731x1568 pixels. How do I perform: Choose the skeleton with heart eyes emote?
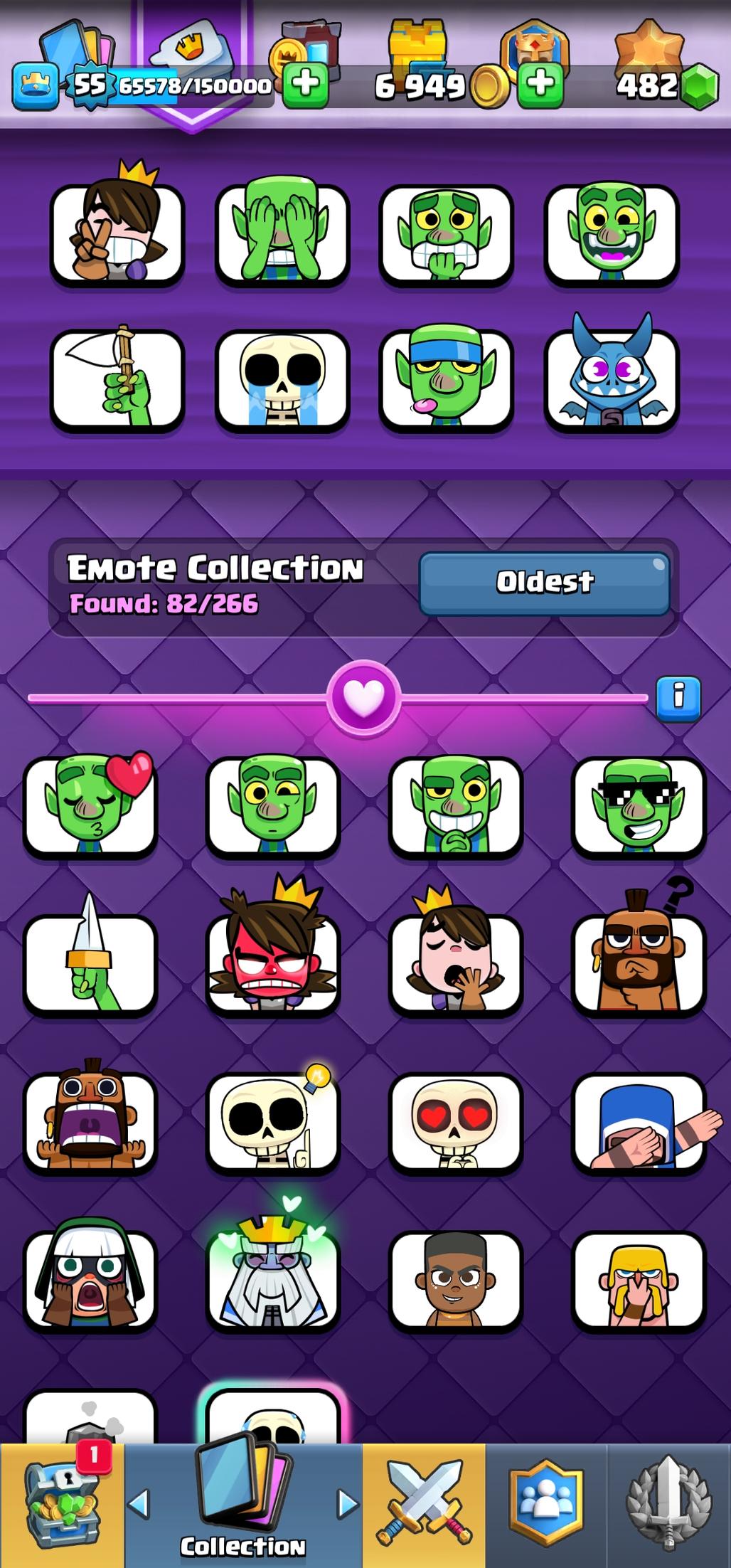(x=455, y=1122)
